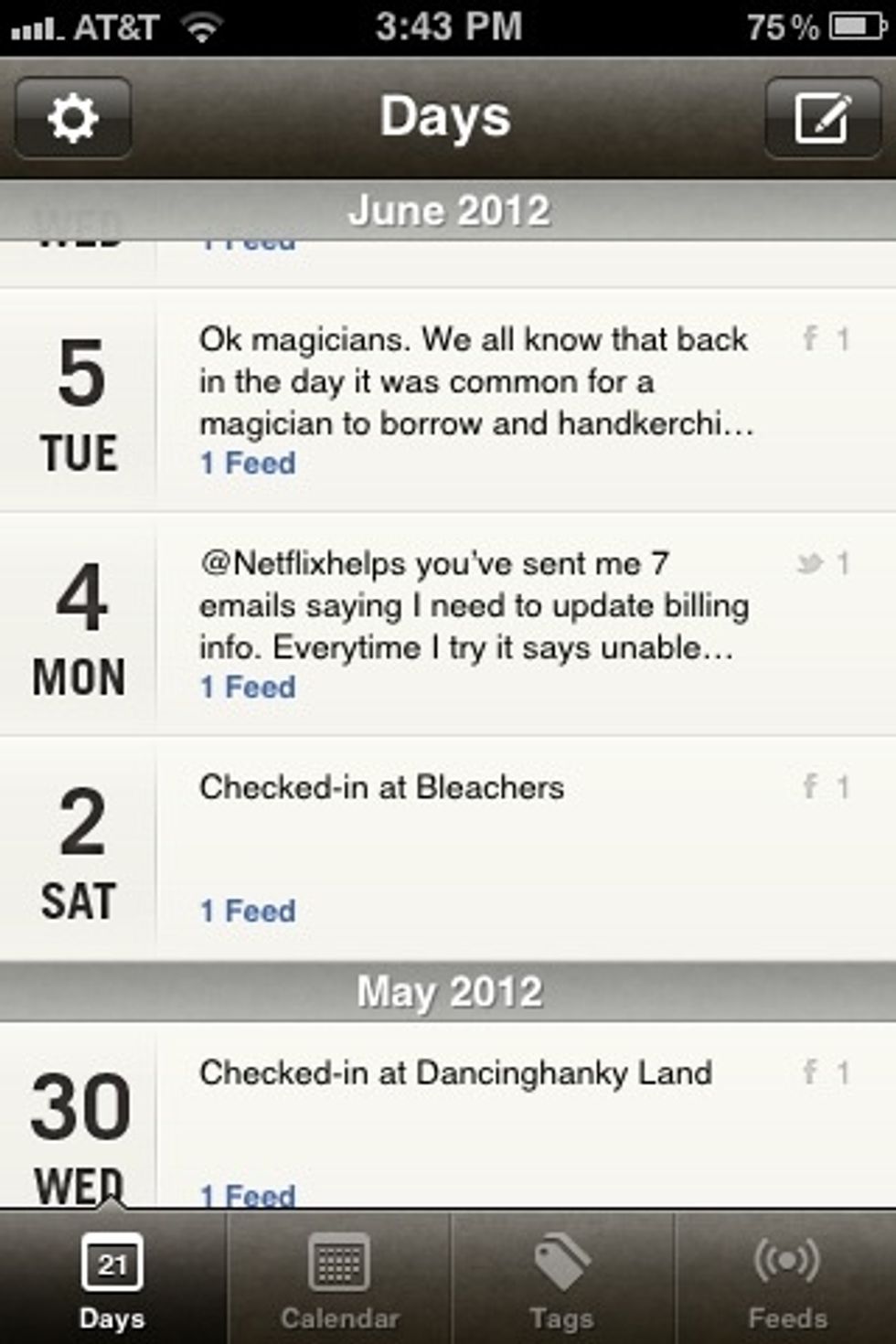Open Monday June 4 Netflixhelps entry
Image resolution: width=896 pixels, height=1344 pixels.
[475, 624]
